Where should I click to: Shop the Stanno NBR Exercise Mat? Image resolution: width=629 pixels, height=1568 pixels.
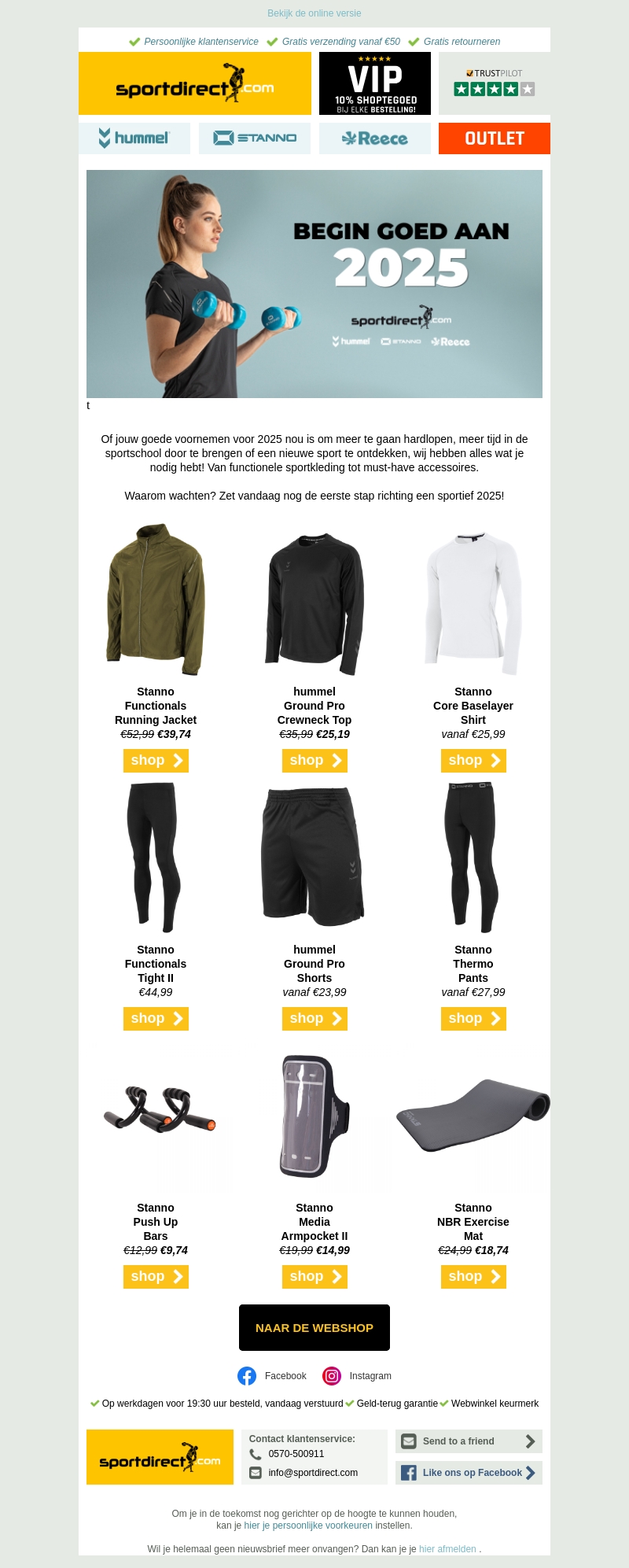point(473,1277)
